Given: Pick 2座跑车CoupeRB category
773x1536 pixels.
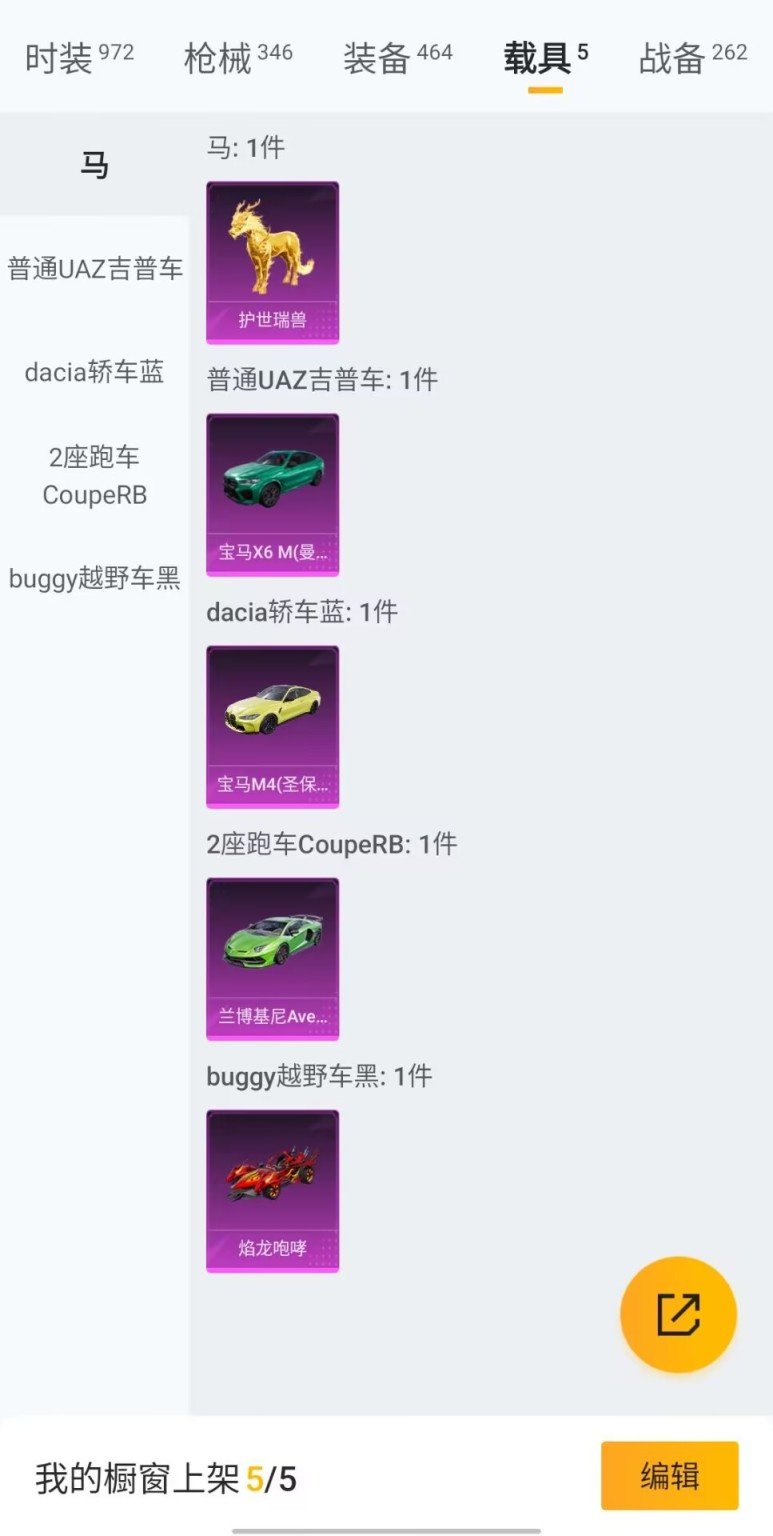Looking at the screenshot, I should tap(95, 476).
